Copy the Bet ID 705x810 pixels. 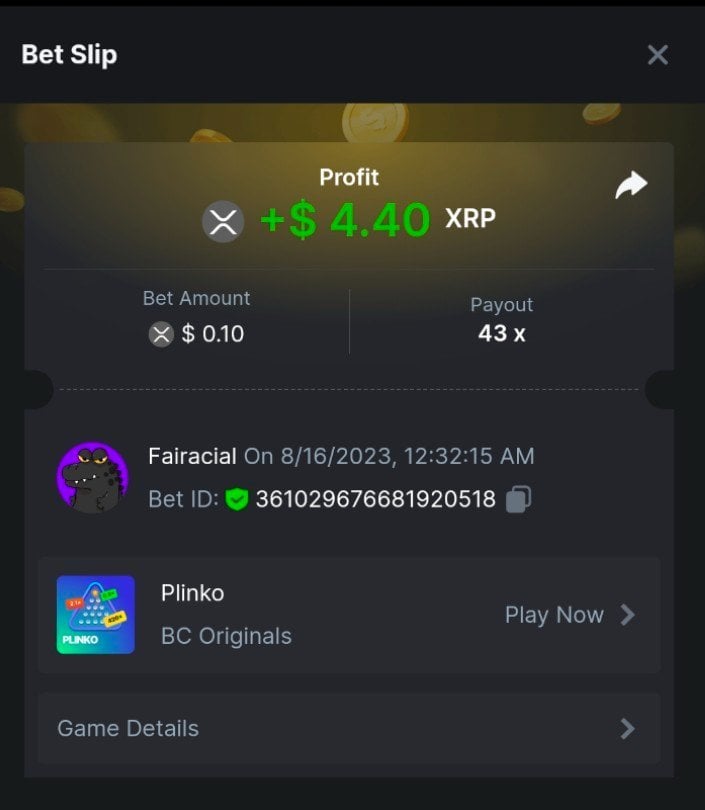[518, 499]
